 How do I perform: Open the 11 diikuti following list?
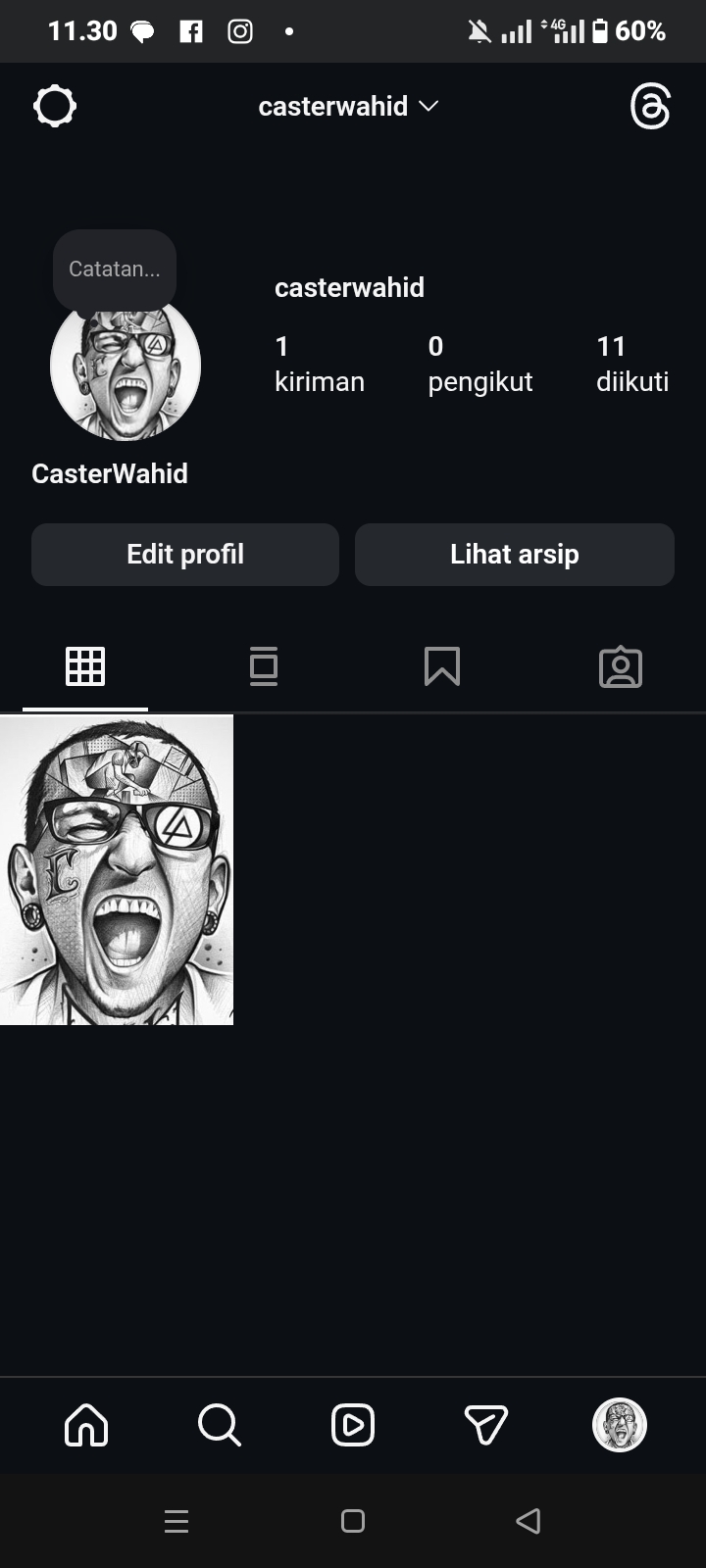(x=631, y=364)
